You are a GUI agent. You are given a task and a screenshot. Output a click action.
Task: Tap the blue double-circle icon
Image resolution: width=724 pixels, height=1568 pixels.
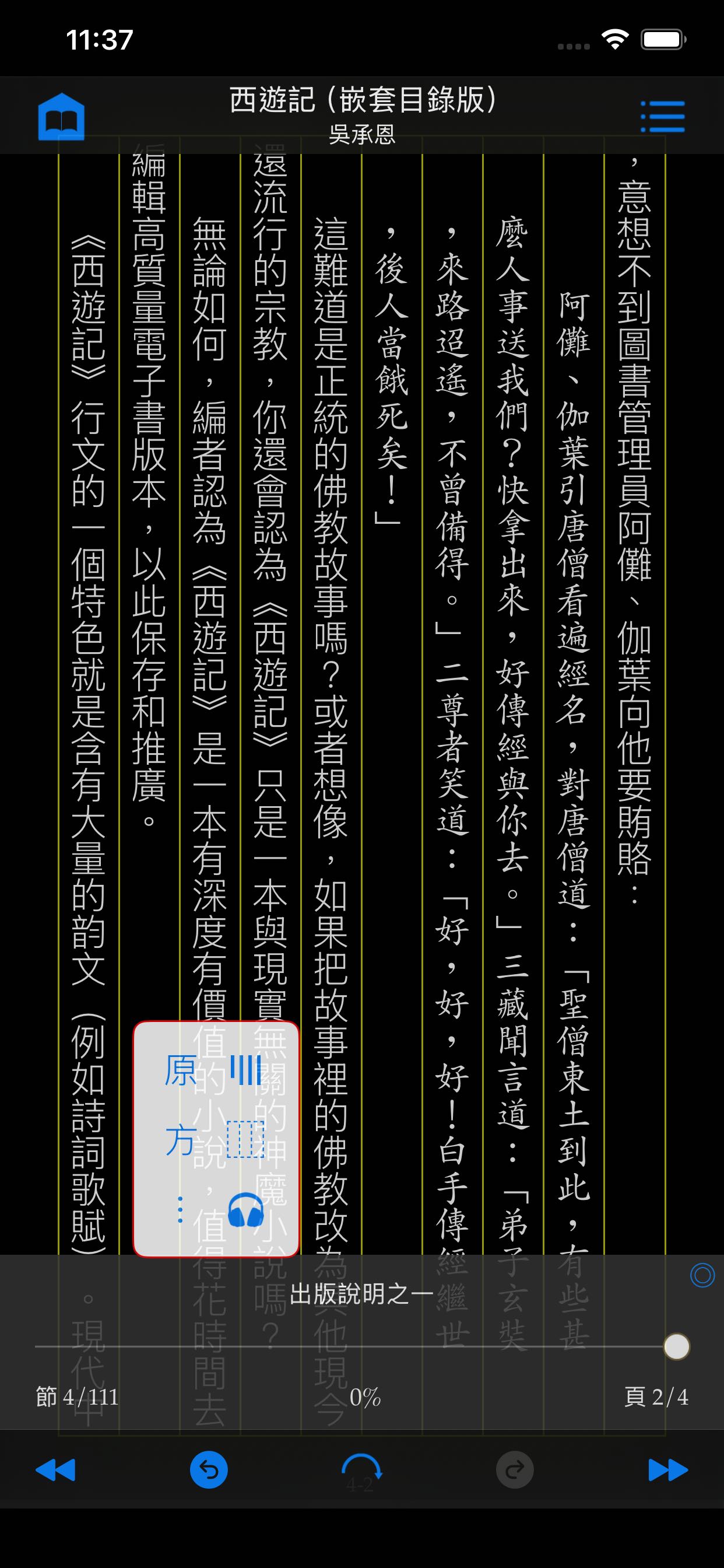coord(702,1275)
